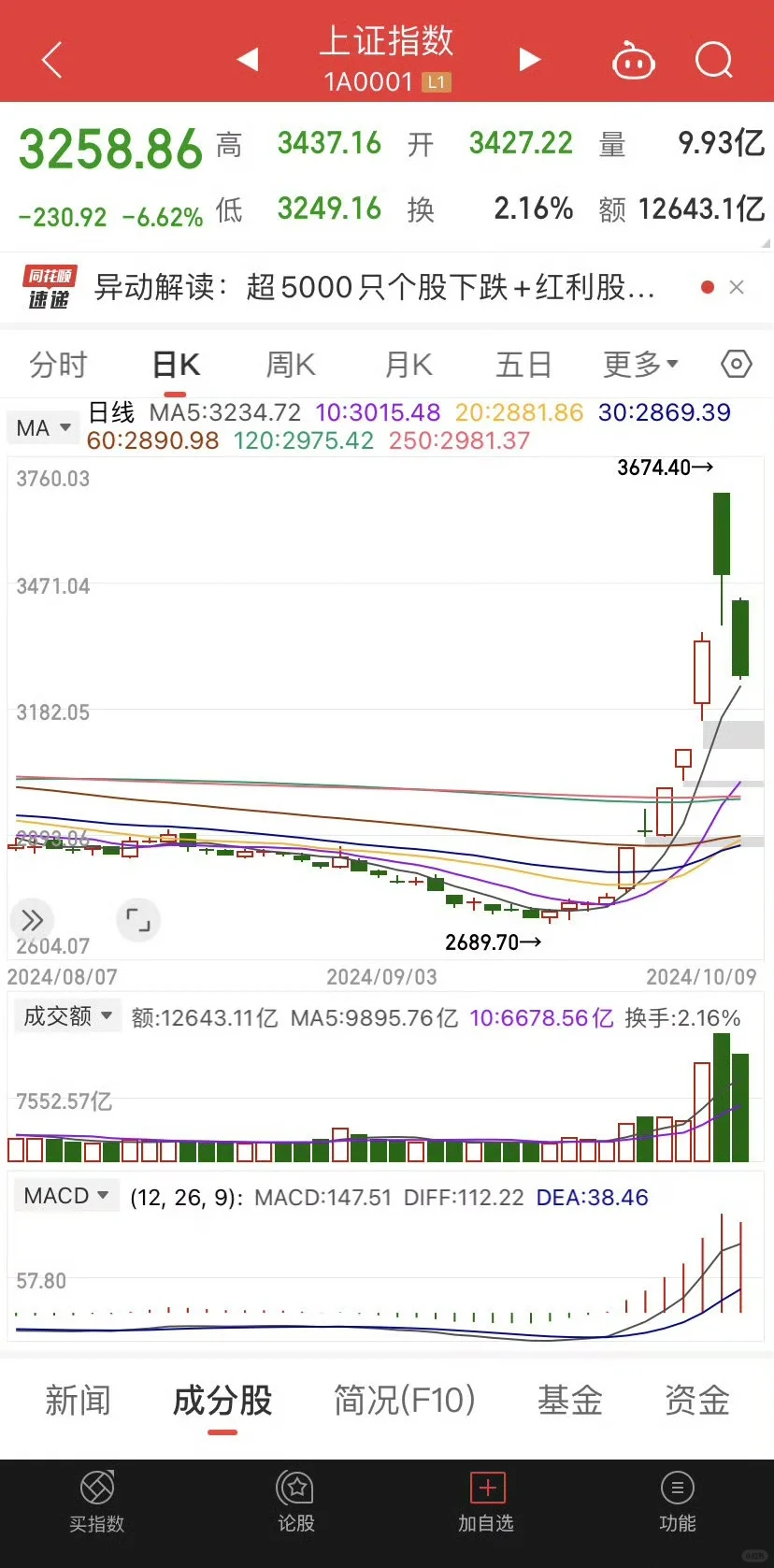The width and height of the screenshot is (774, 1568).
Task: Change the 成交额 indicator dropdown
Action: (x=67, y=1016)
